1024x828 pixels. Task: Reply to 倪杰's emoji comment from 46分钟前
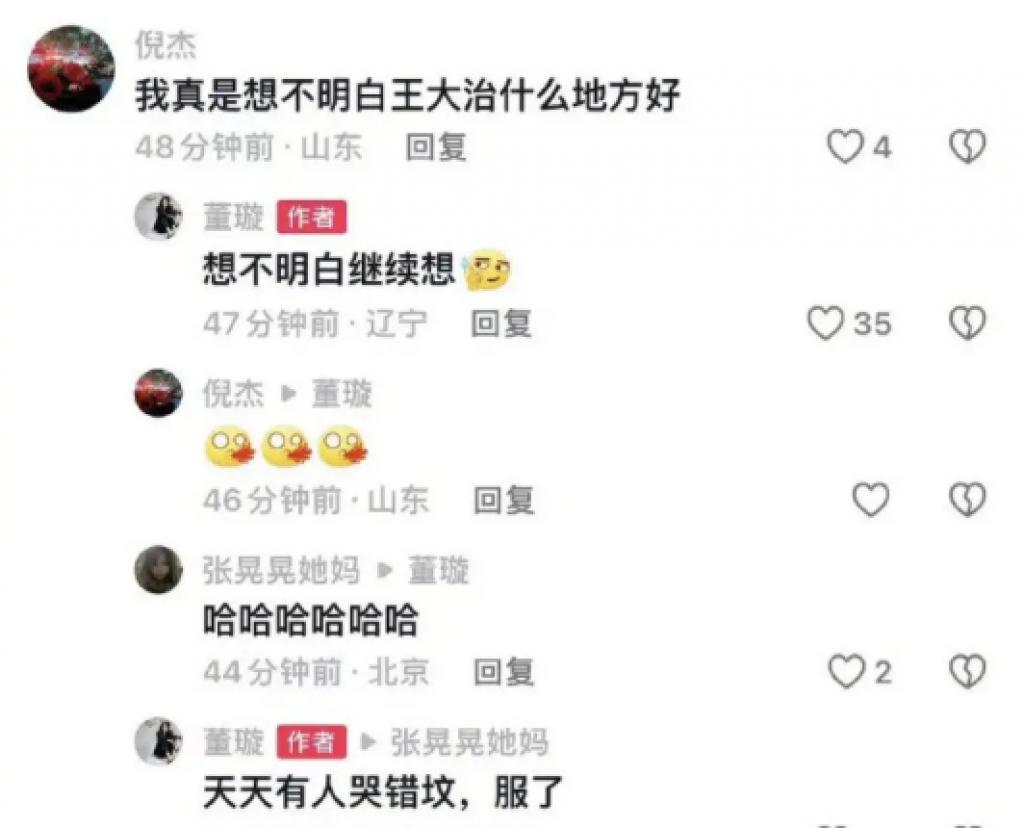tap(503, 500)
